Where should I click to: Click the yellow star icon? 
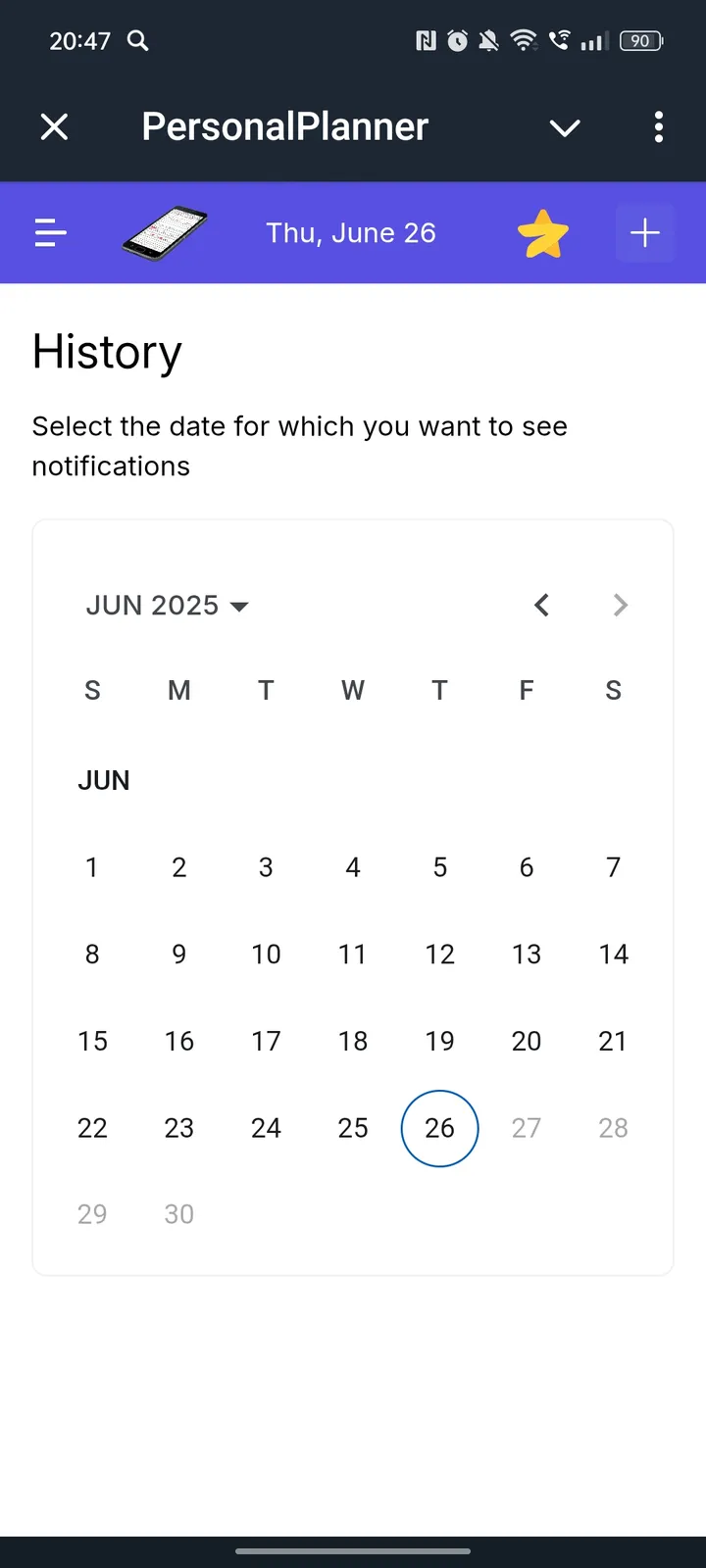tap(543, 232)
